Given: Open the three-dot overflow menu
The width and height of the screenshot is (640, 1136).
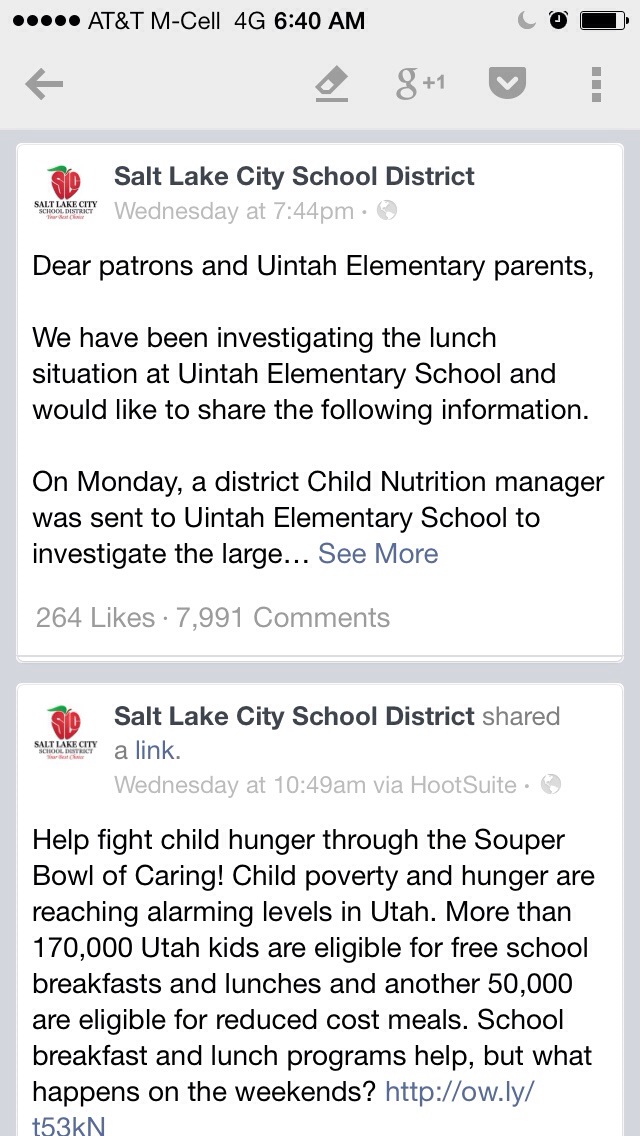Looking at the screenshot, I should click(596, 86).
